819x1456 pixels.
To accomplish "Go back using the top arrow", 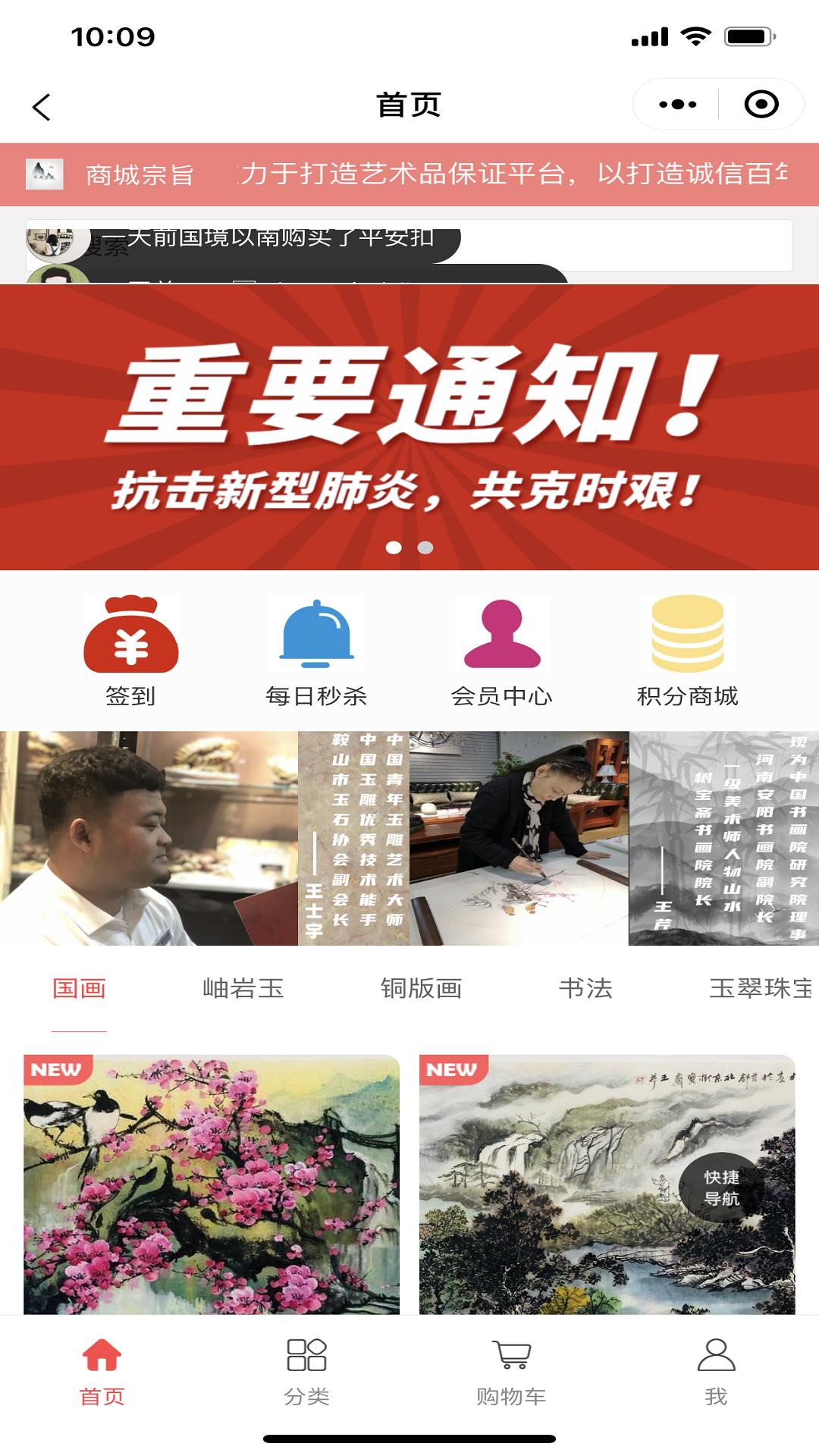I will [42, 106].
